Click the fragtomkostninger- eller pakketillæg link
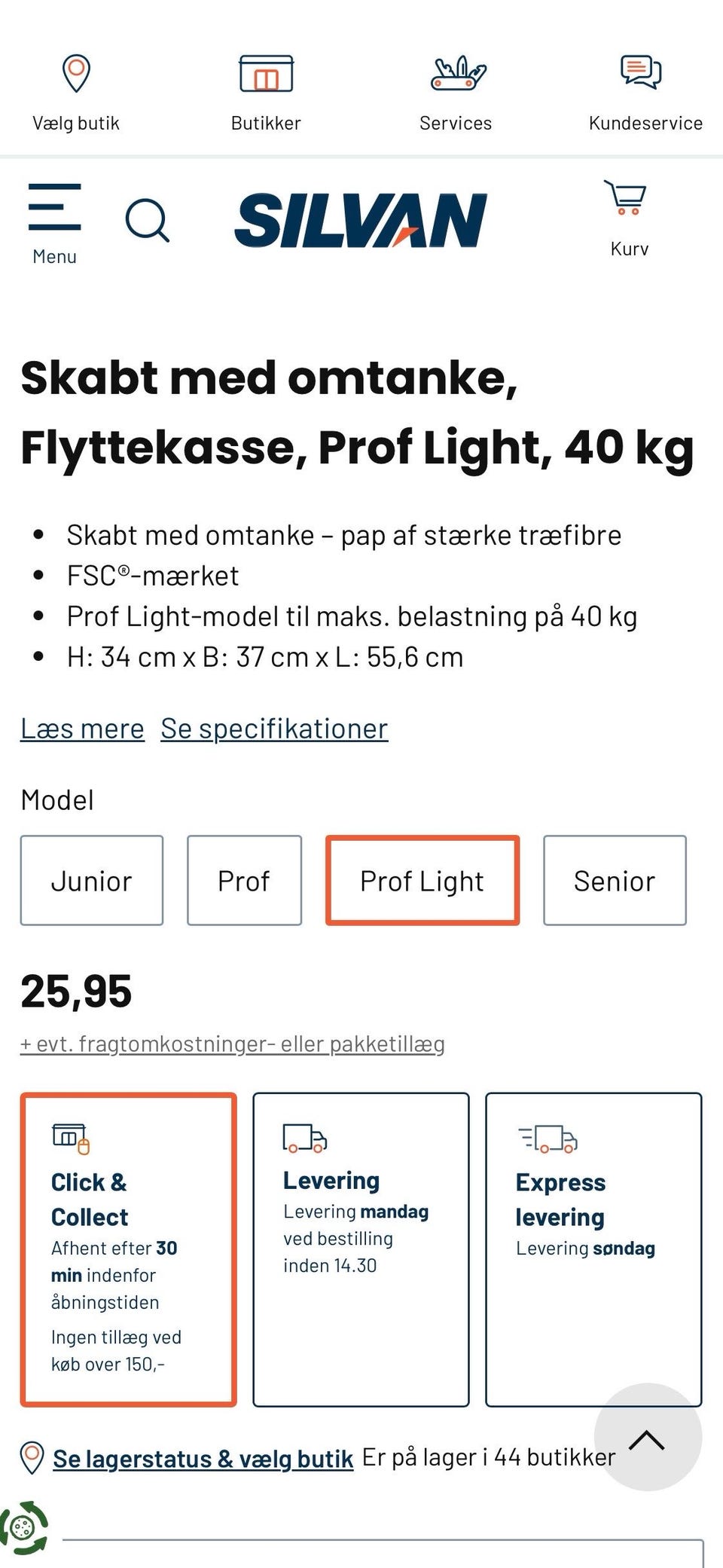 232,1044
